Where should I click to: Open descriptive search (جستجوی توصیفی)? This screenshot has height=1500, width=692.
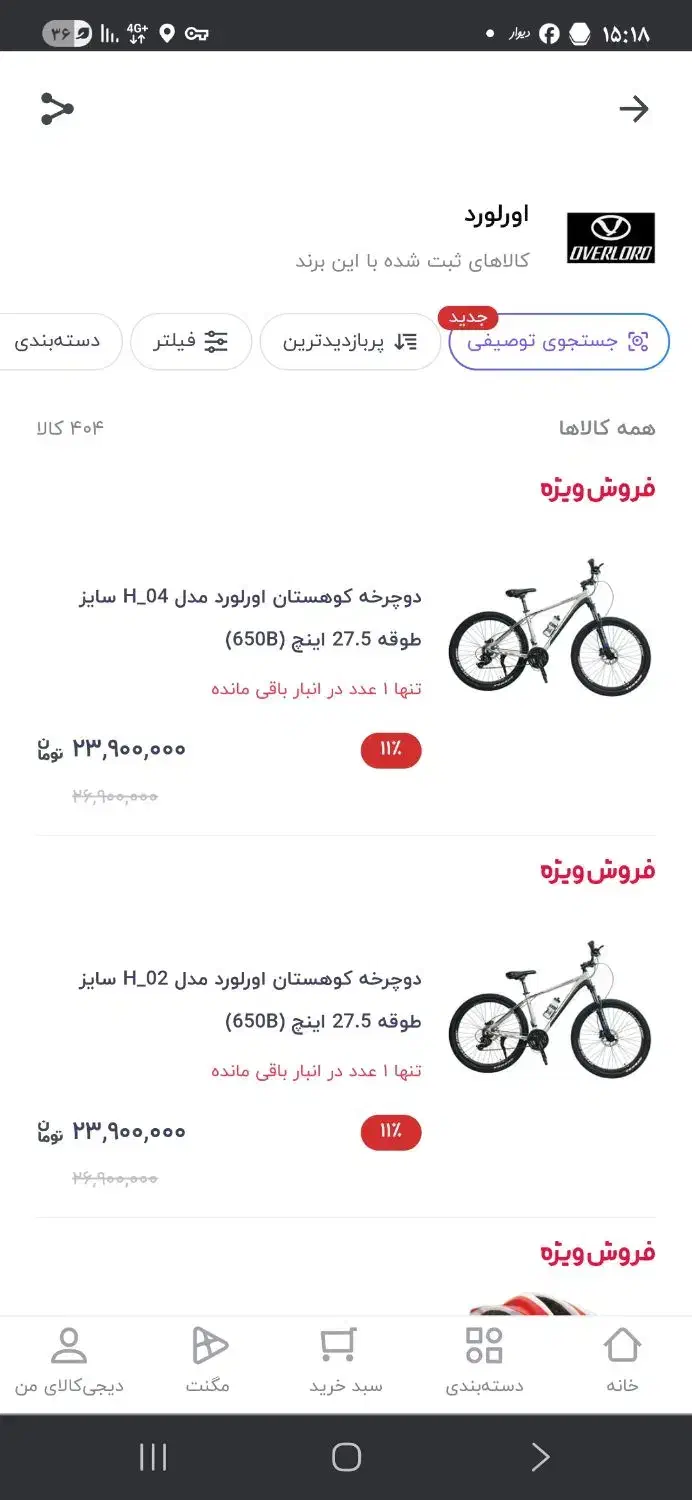click(558, 342)
